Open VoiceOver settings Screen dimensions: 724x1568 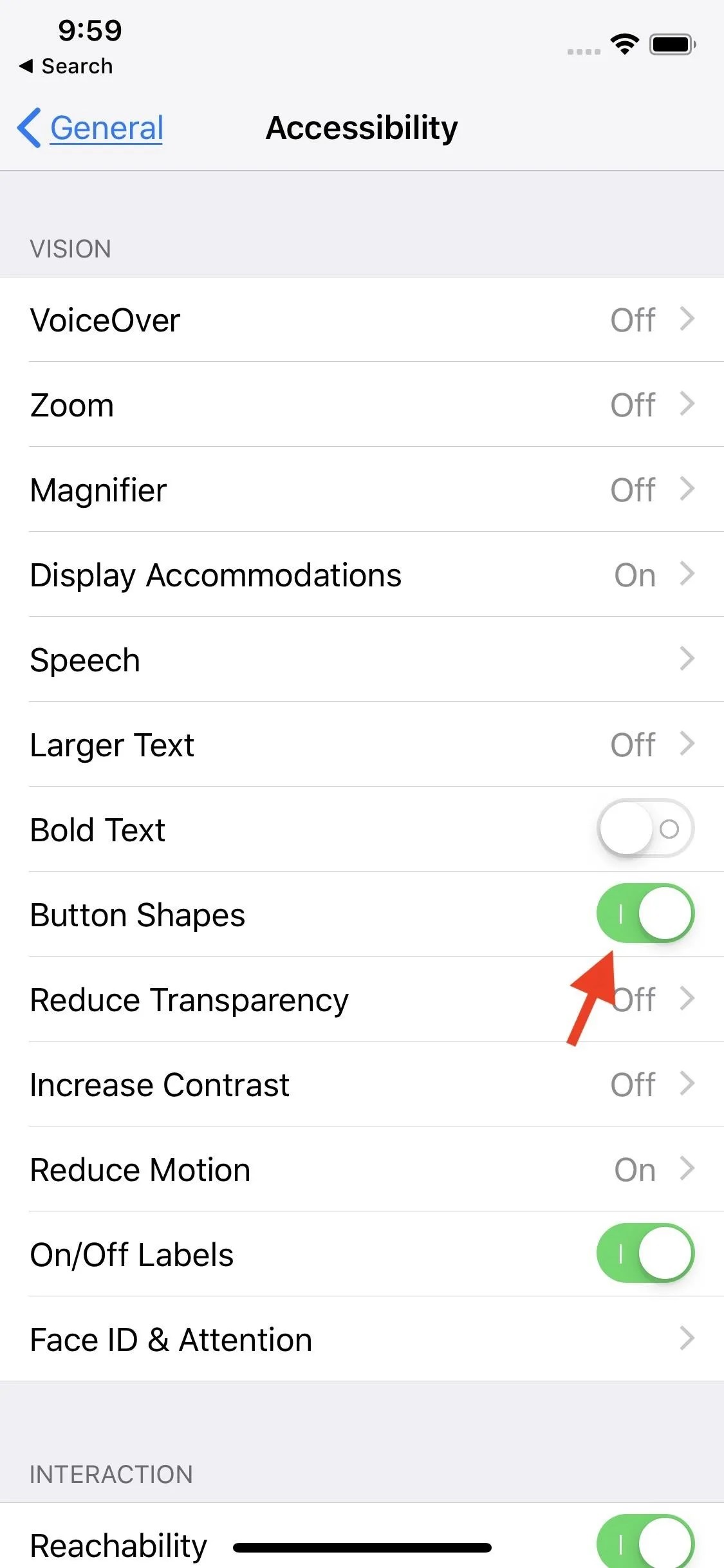pyautogui.click(x=362, y=320)
